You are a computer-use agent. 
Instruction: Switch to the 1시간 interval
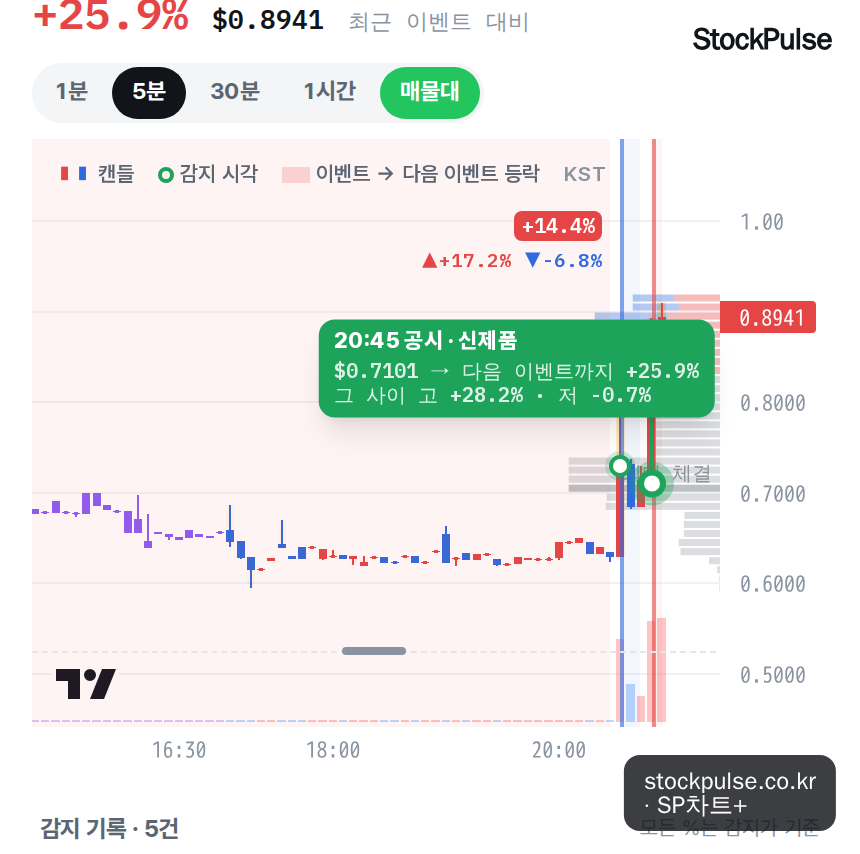(x=330, y=92)
